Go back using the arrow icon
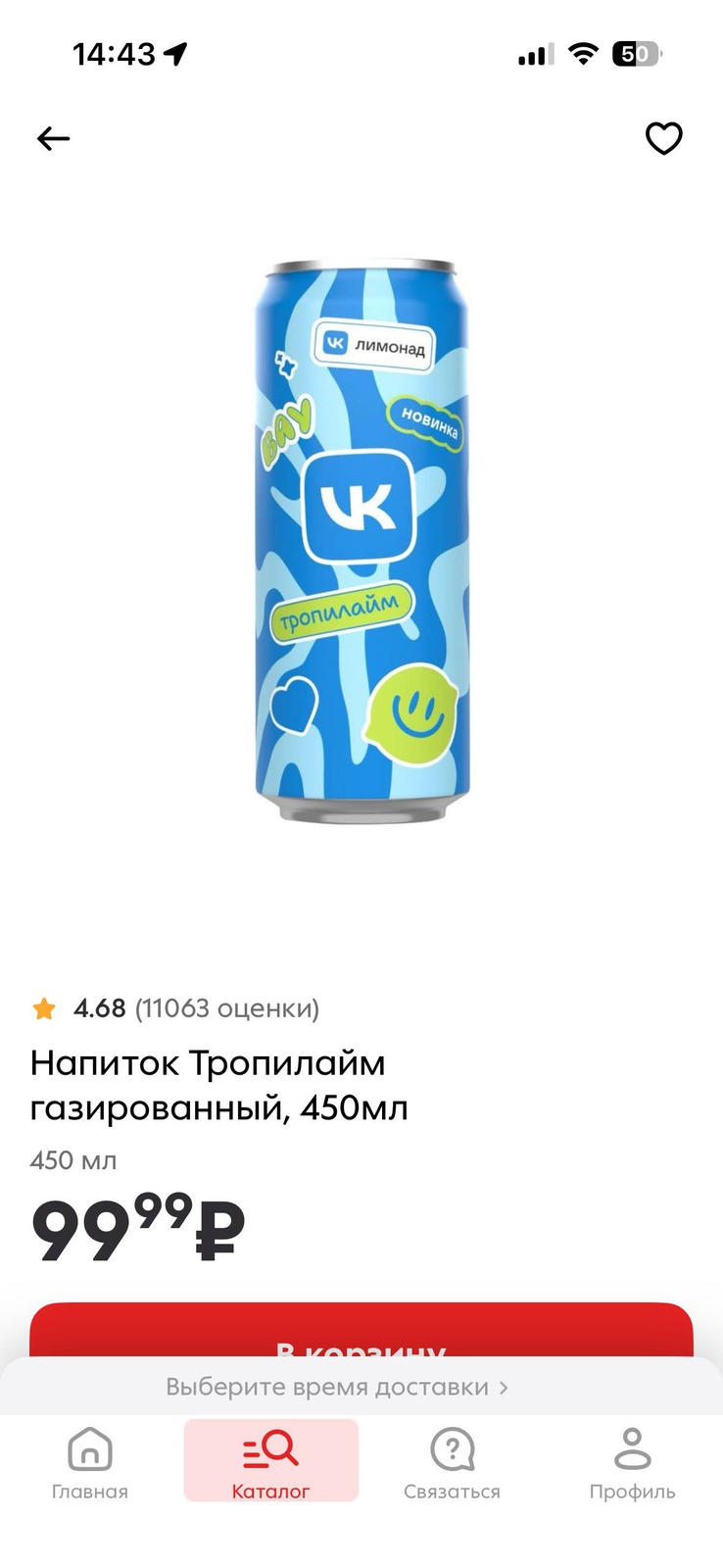The width and height of the screenshot is (723, 1568). point(54,139)
